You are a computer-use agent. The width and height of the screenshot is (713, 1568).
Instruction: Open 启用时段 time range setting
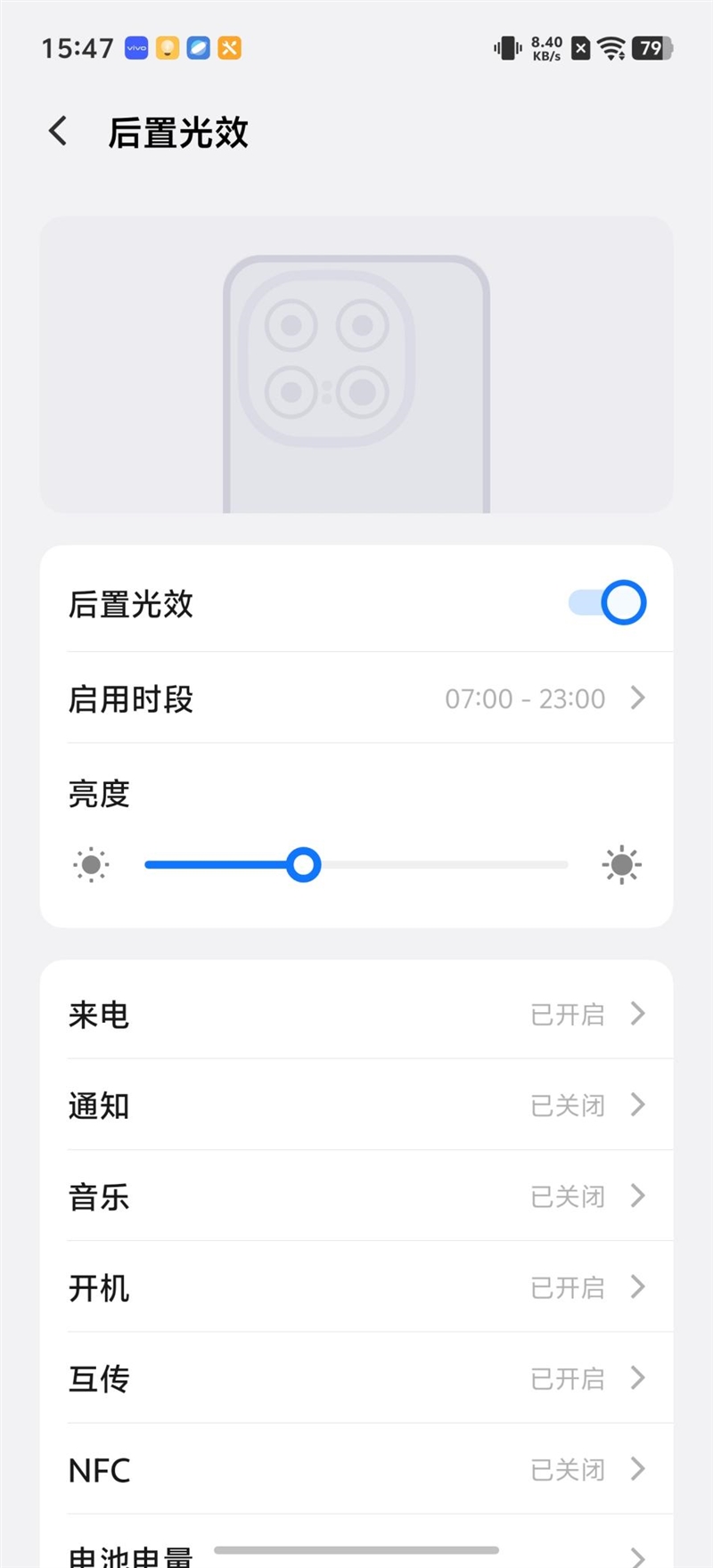pos(356,698)
